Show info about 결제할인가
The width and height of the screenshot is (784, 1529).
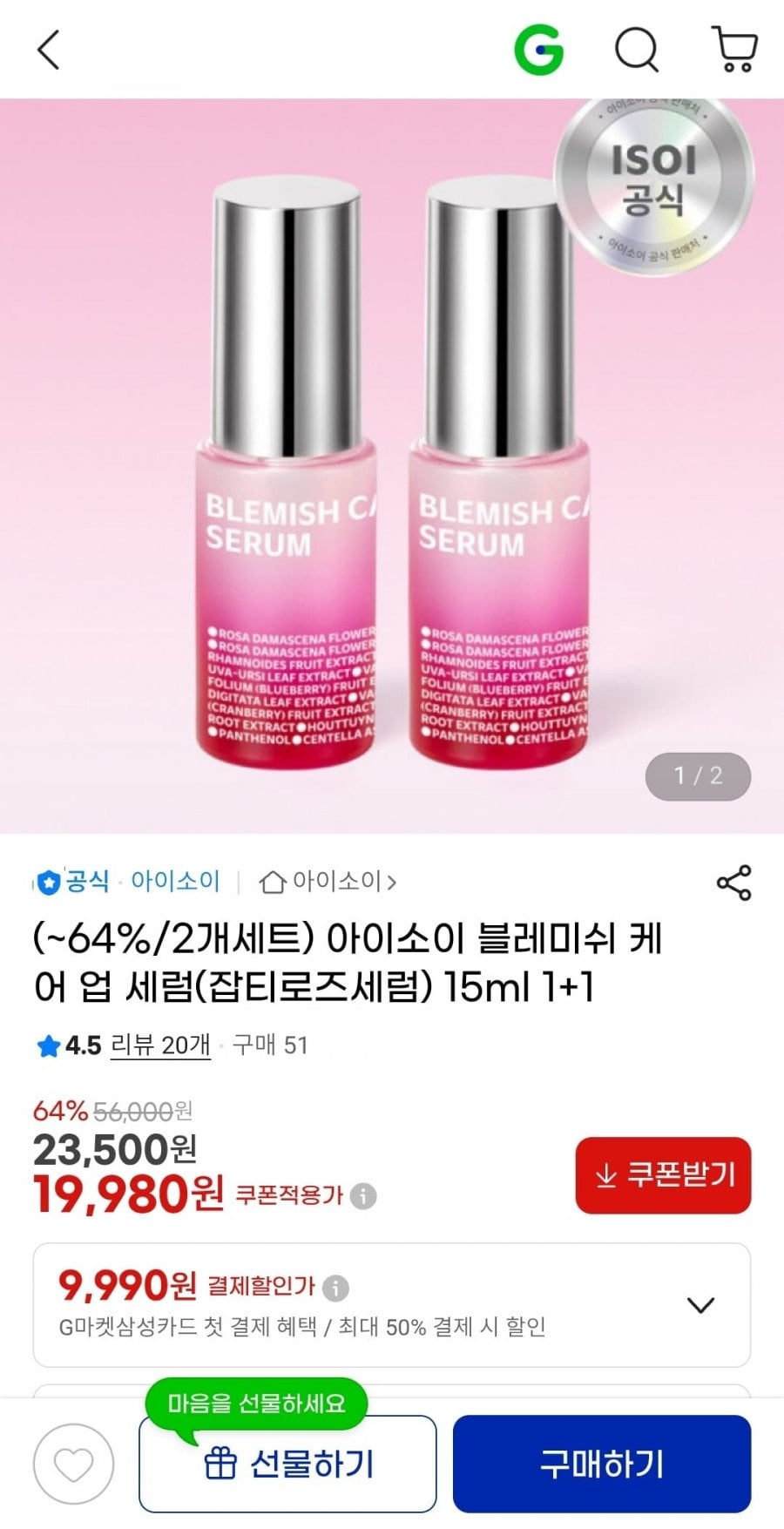[x=335, y=1287]
